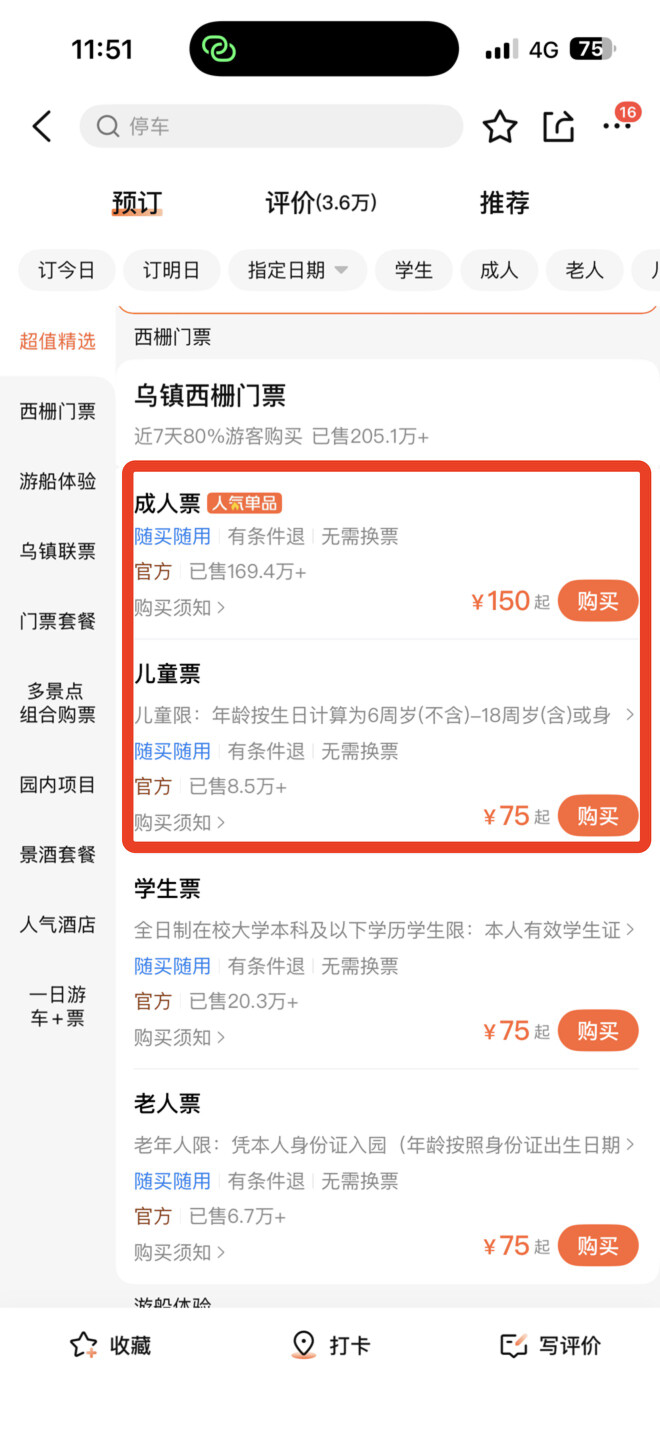Viewport: 660px width, 1434px height.
Task: Favorite this attraction with the star icon
Action: [x=500, y=127]
